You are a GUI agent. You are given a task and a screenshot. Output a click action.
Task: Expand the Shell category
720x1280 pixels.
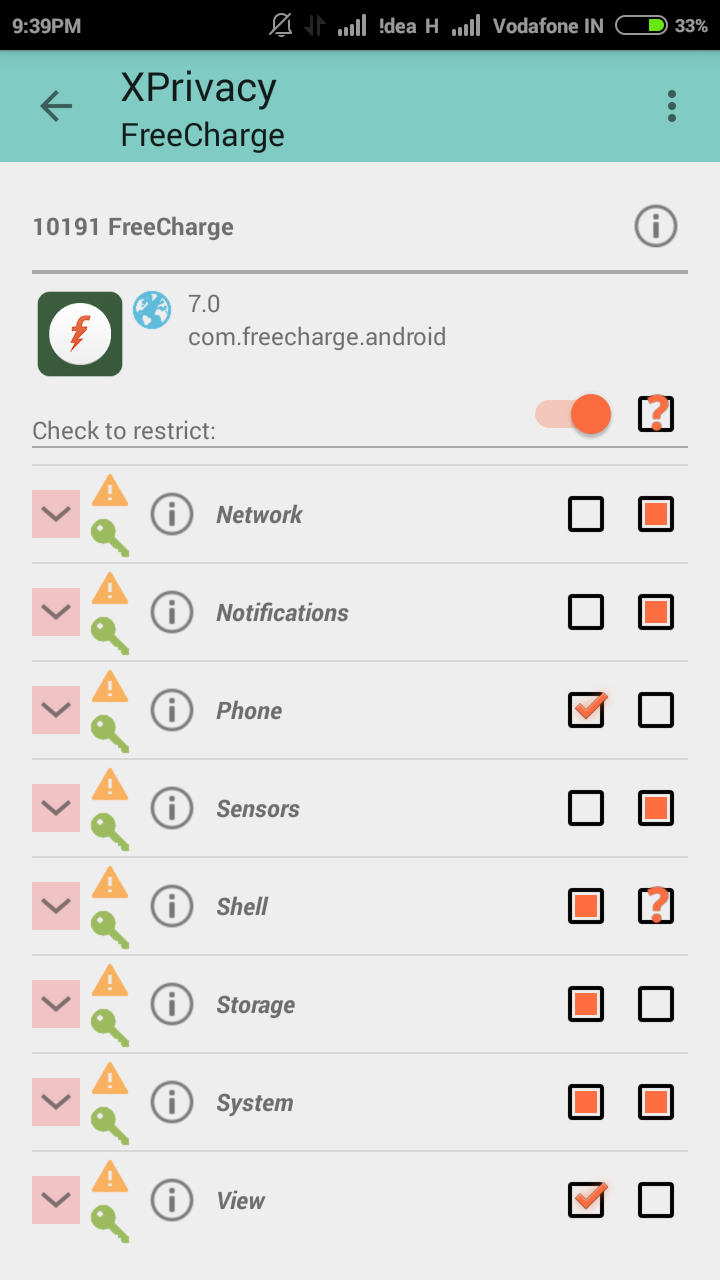click(x=56, y=906)
